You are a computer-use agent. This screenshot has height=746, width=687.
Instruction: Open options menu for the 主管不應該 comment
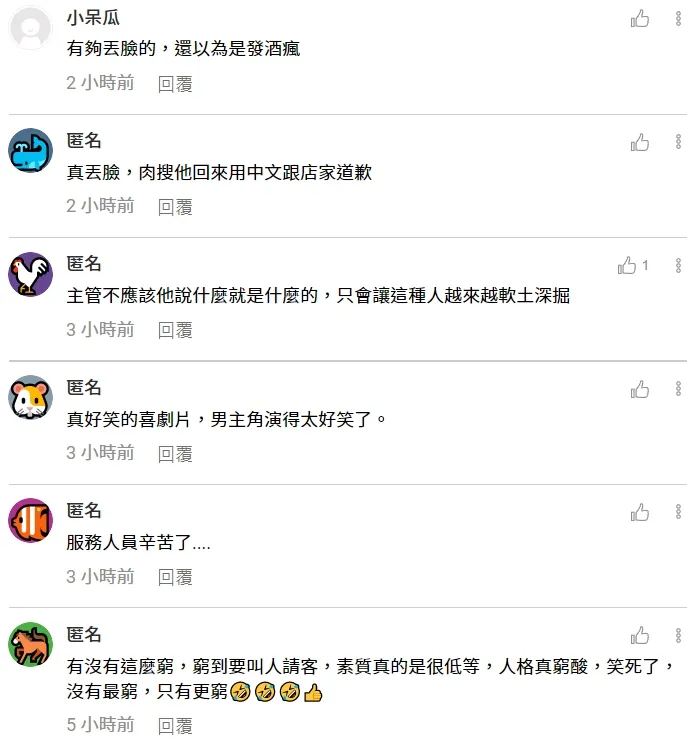click(678, 266)
